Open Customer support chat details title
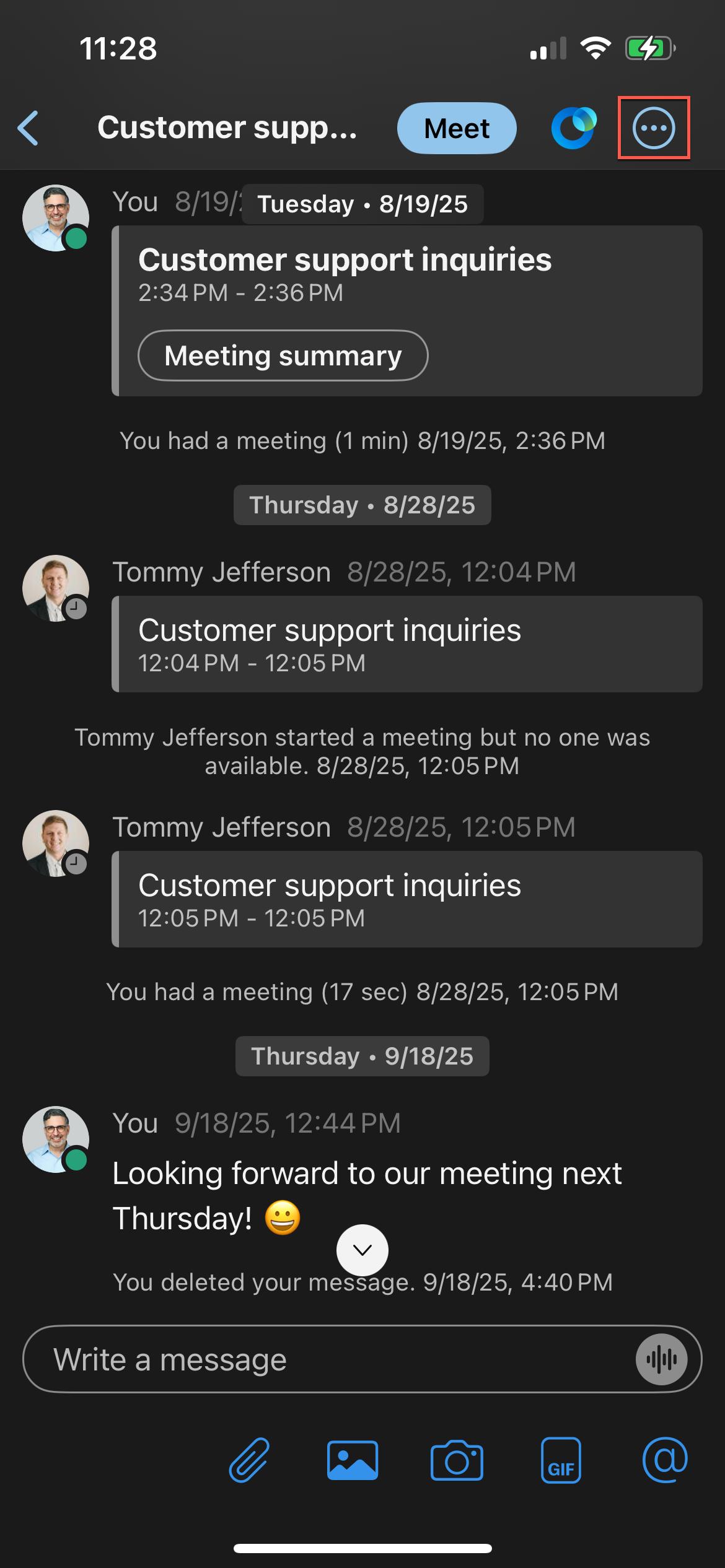 [x=227, y=128]
